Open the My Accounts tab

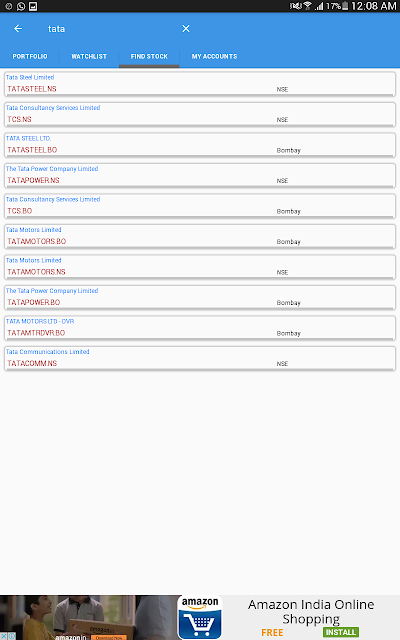(214, 56)
